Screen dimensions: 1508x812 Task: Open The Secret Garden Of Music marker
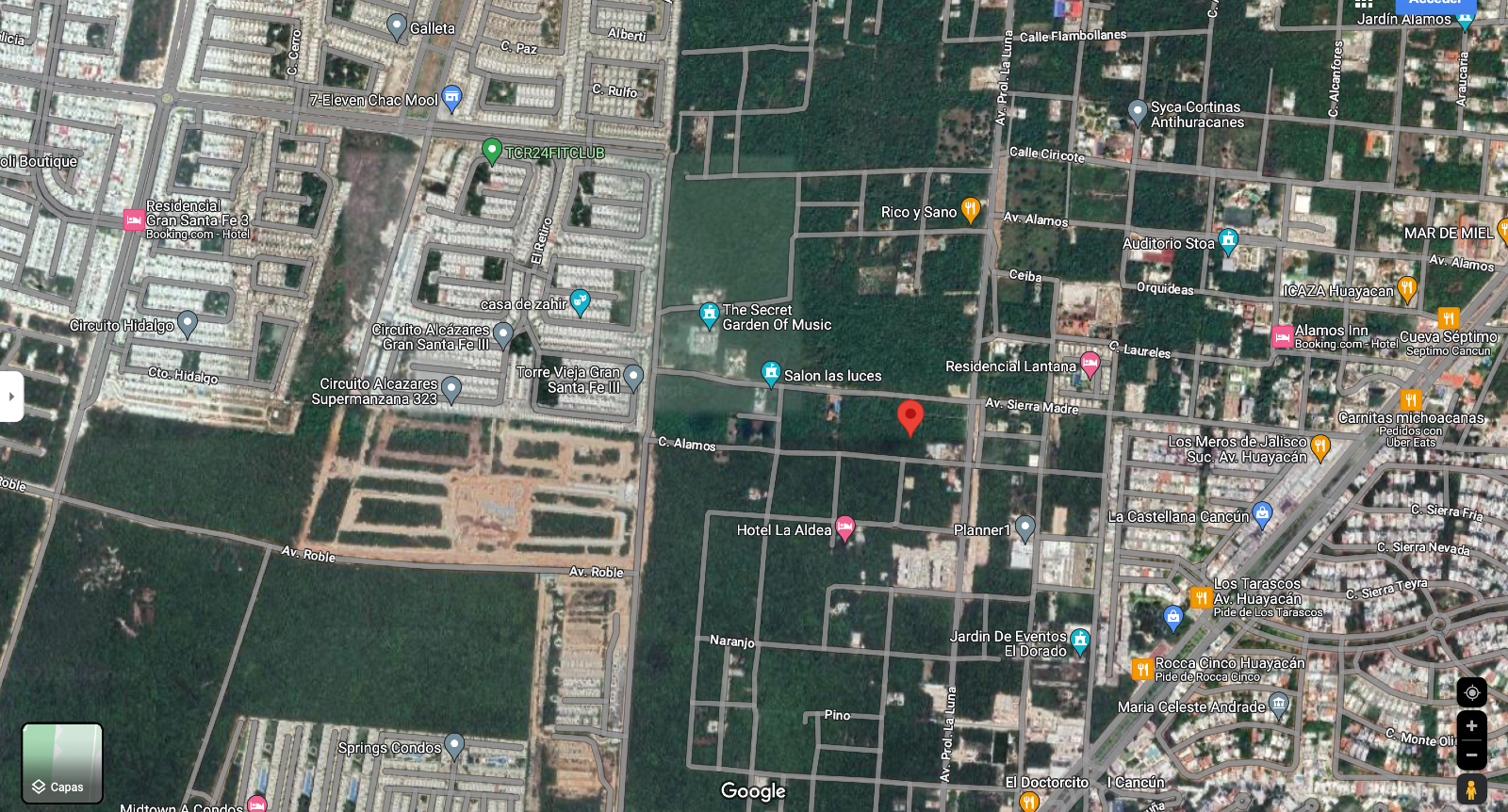click(710, 316)
